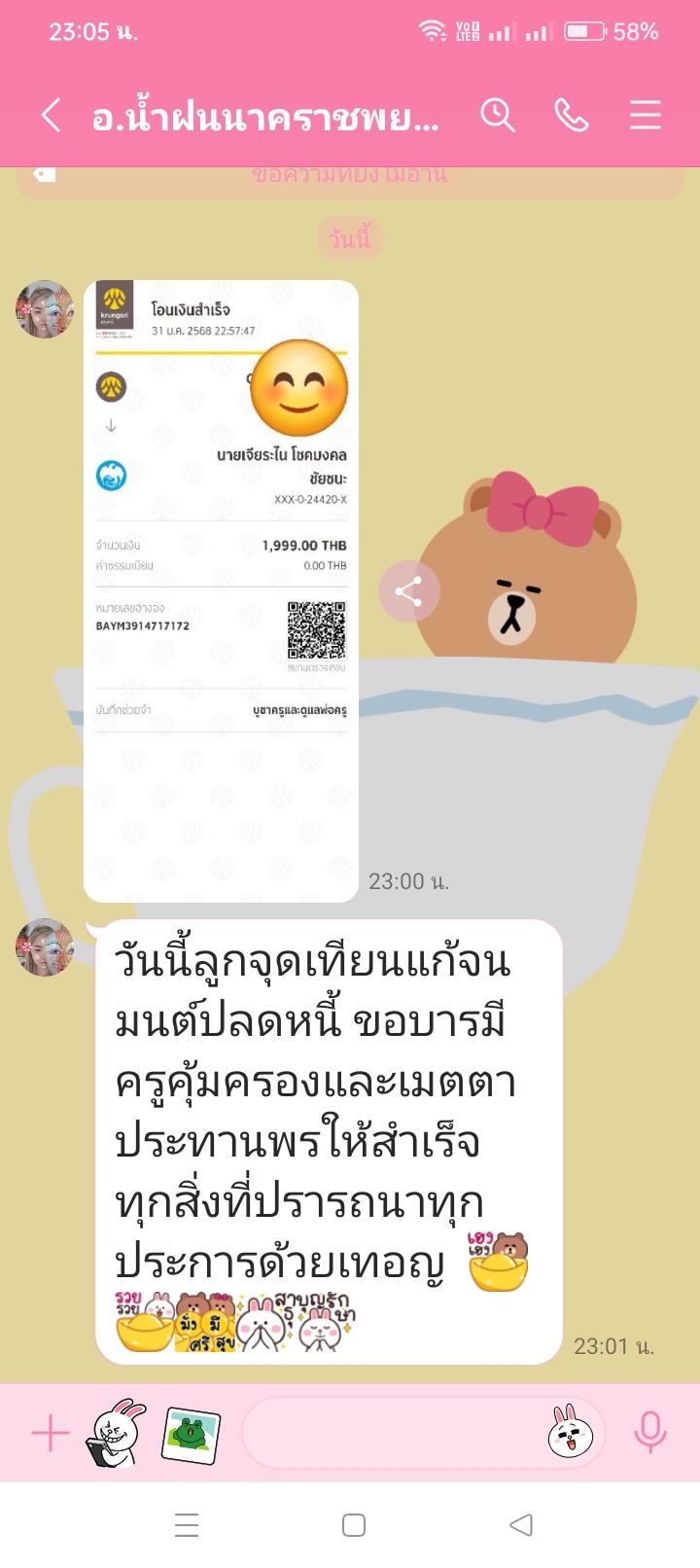The image size is (700, 1568).
Task: Go to the phone home screen
Action: (x=354, y=1524)
